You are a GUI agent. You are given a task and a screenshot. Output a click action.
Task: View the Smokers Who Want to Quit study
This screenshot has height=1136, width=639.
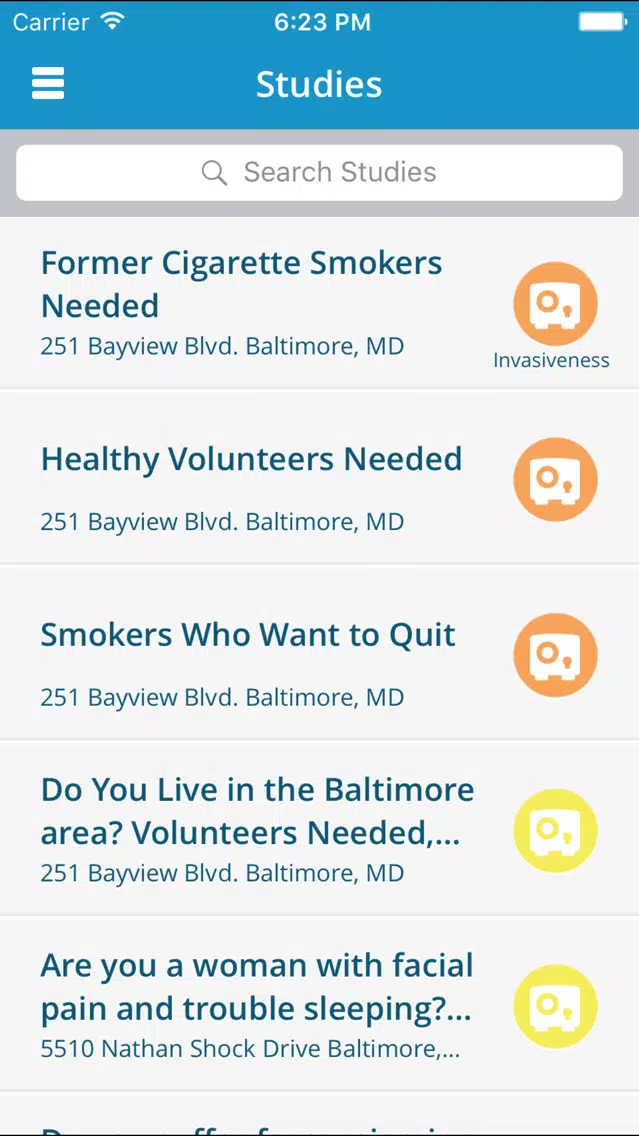(320, 653)
